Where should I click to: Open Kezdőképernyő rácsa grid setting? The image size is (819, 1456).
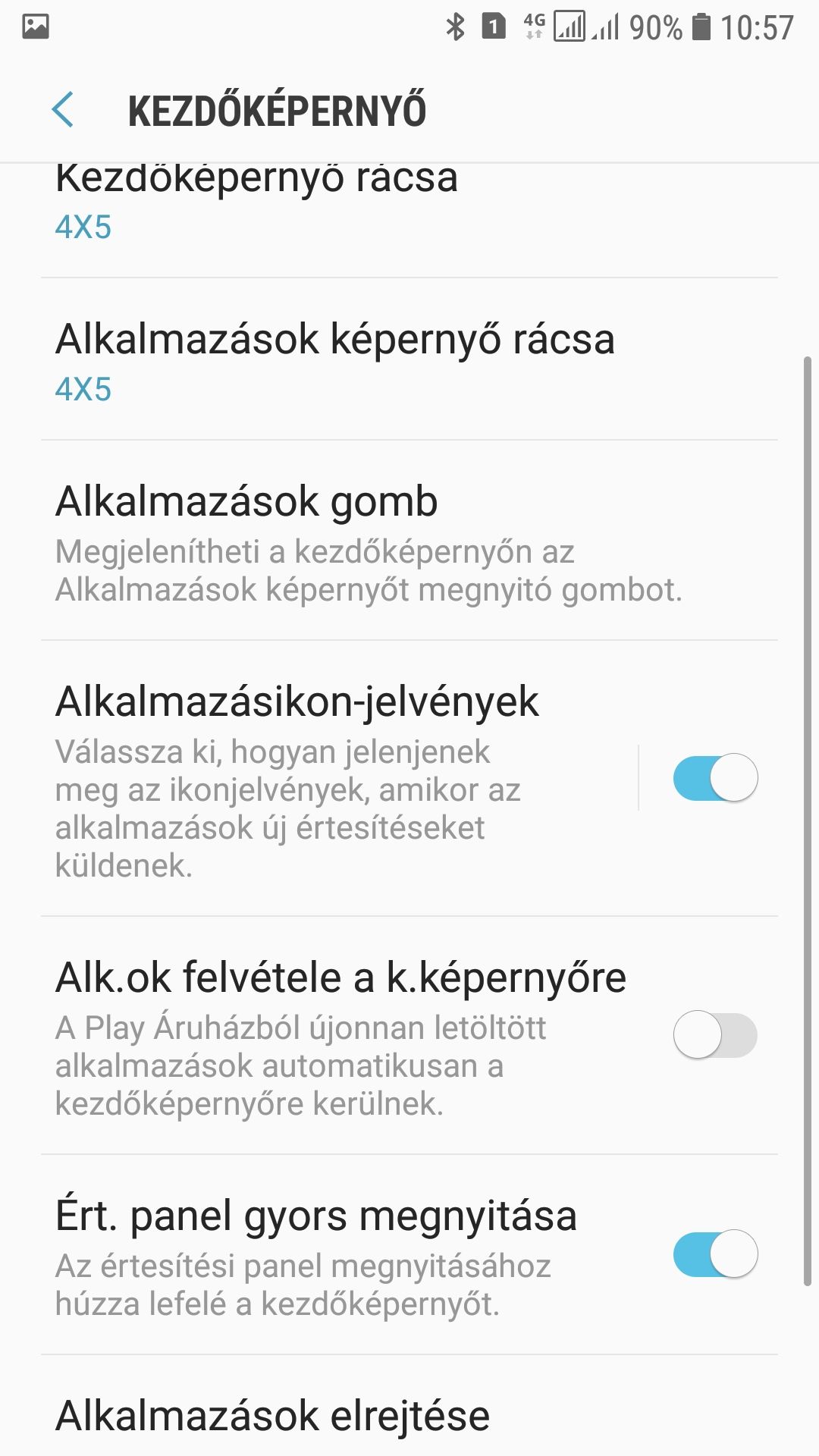409,220
